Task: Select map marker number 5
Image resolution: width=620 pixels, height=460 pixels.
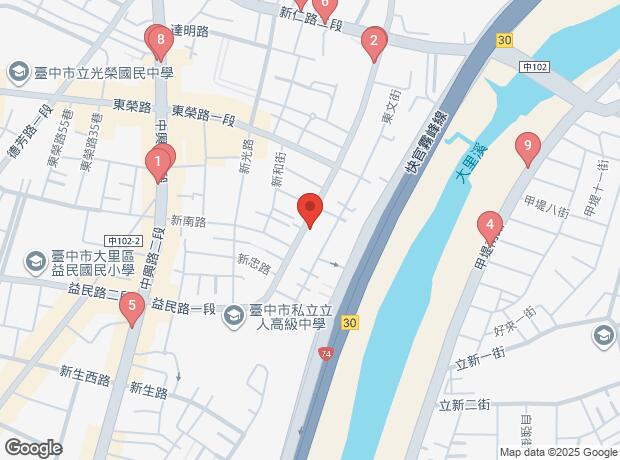Action: coord(131,308)
